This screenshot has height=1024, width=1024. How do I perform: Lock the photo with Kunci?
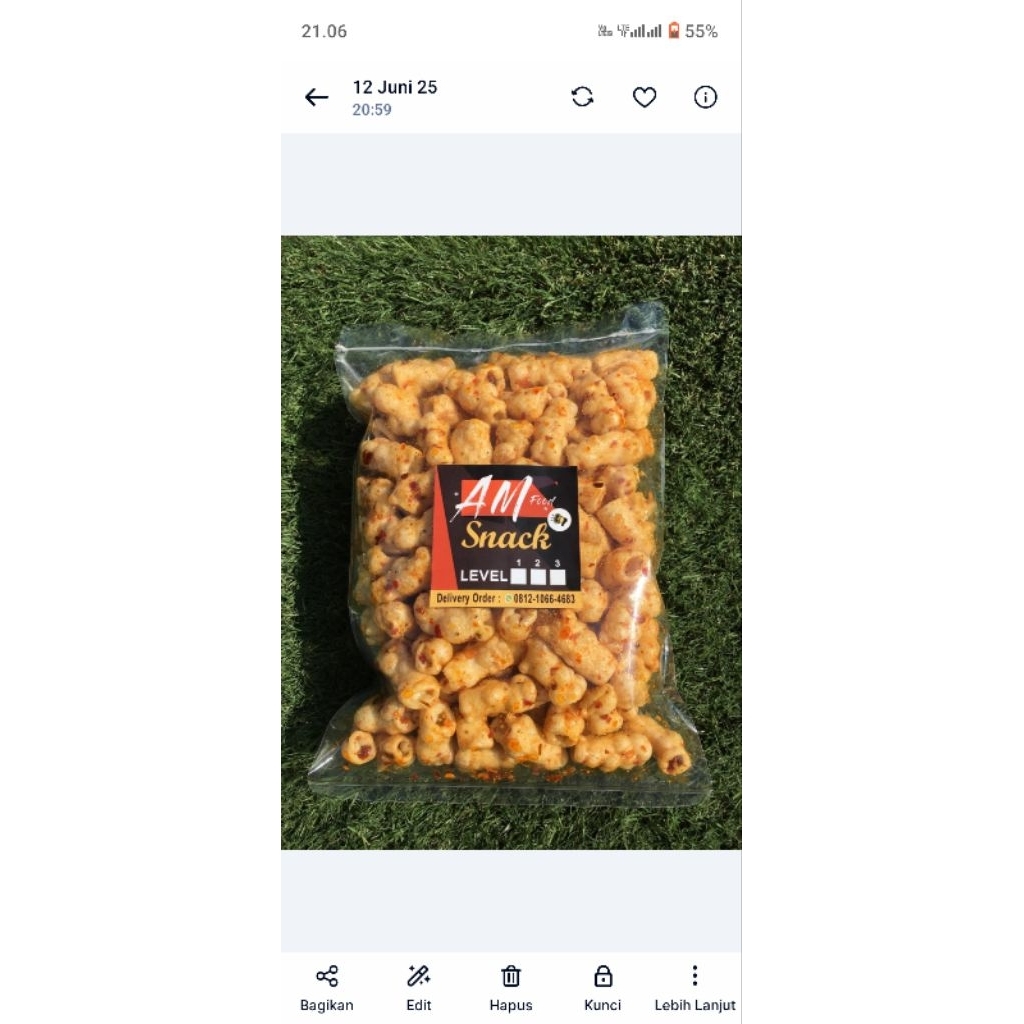(x=603, y=988)
